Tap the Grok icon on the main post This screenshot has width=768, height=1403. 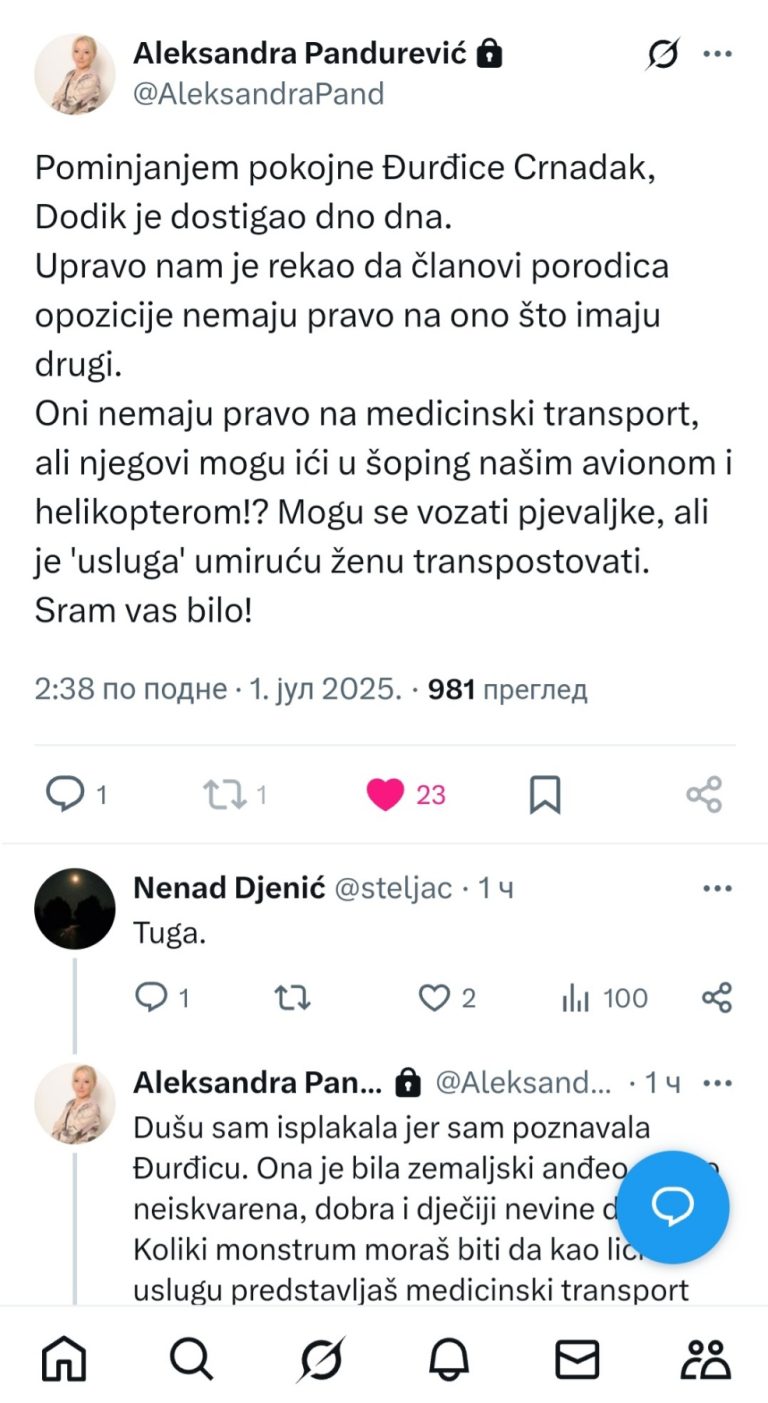click(662, 54)
